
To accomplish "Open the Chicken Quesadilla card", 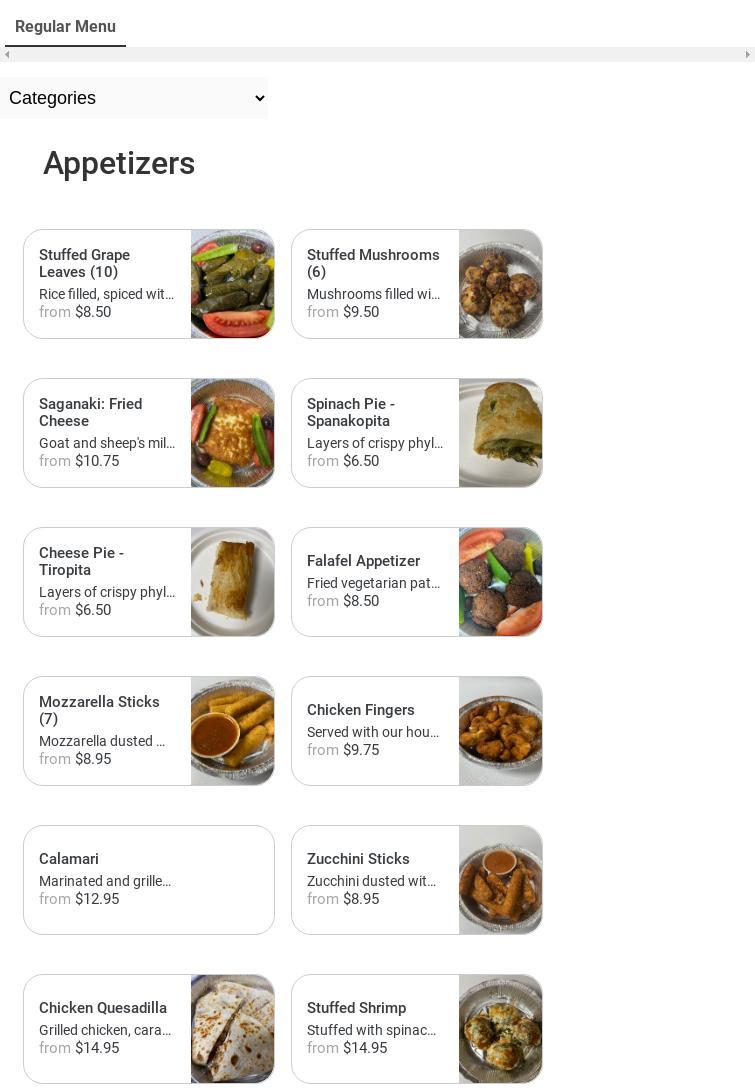I will (149, 1029).
